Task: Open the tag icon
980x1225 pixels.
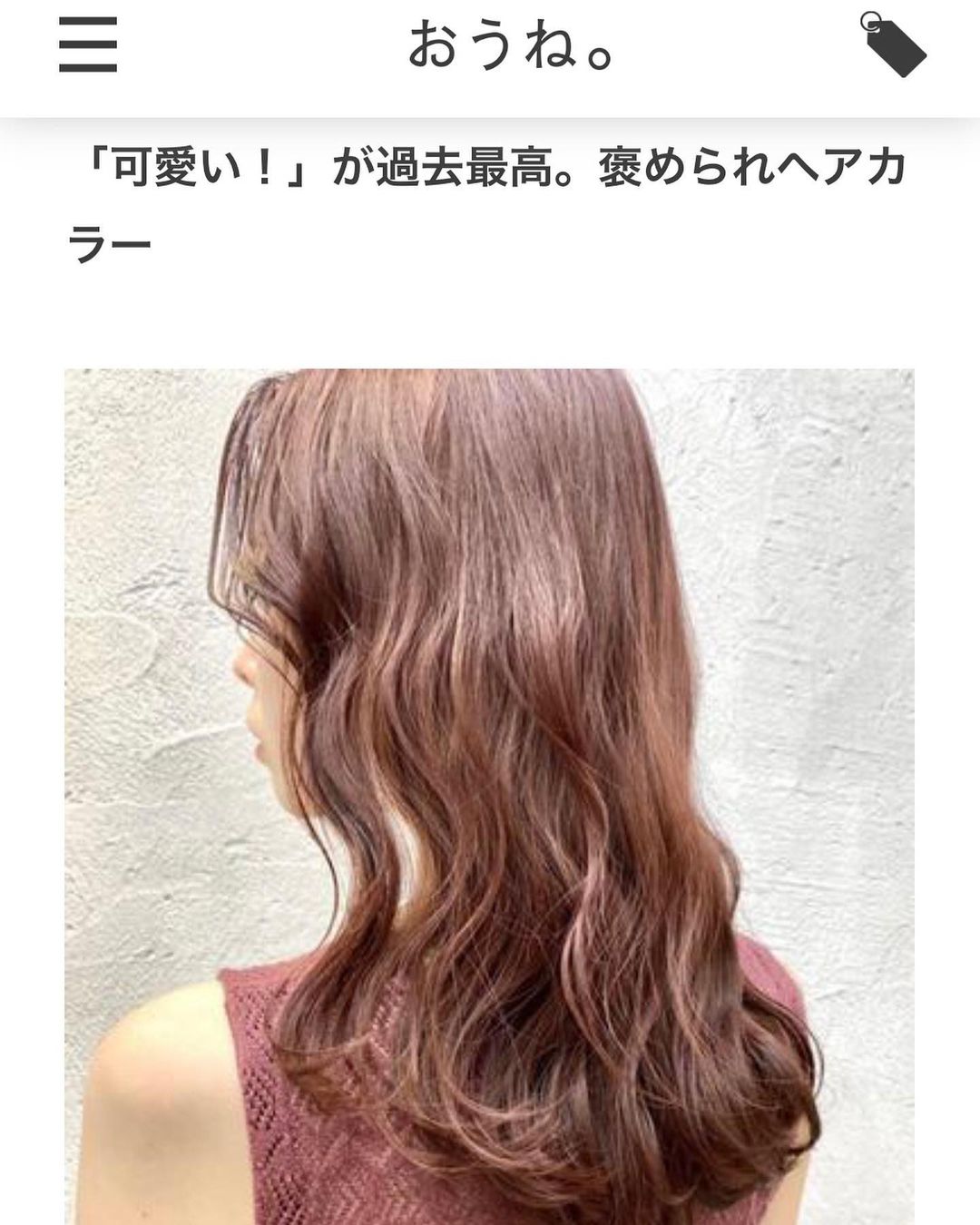Action: 892,44
